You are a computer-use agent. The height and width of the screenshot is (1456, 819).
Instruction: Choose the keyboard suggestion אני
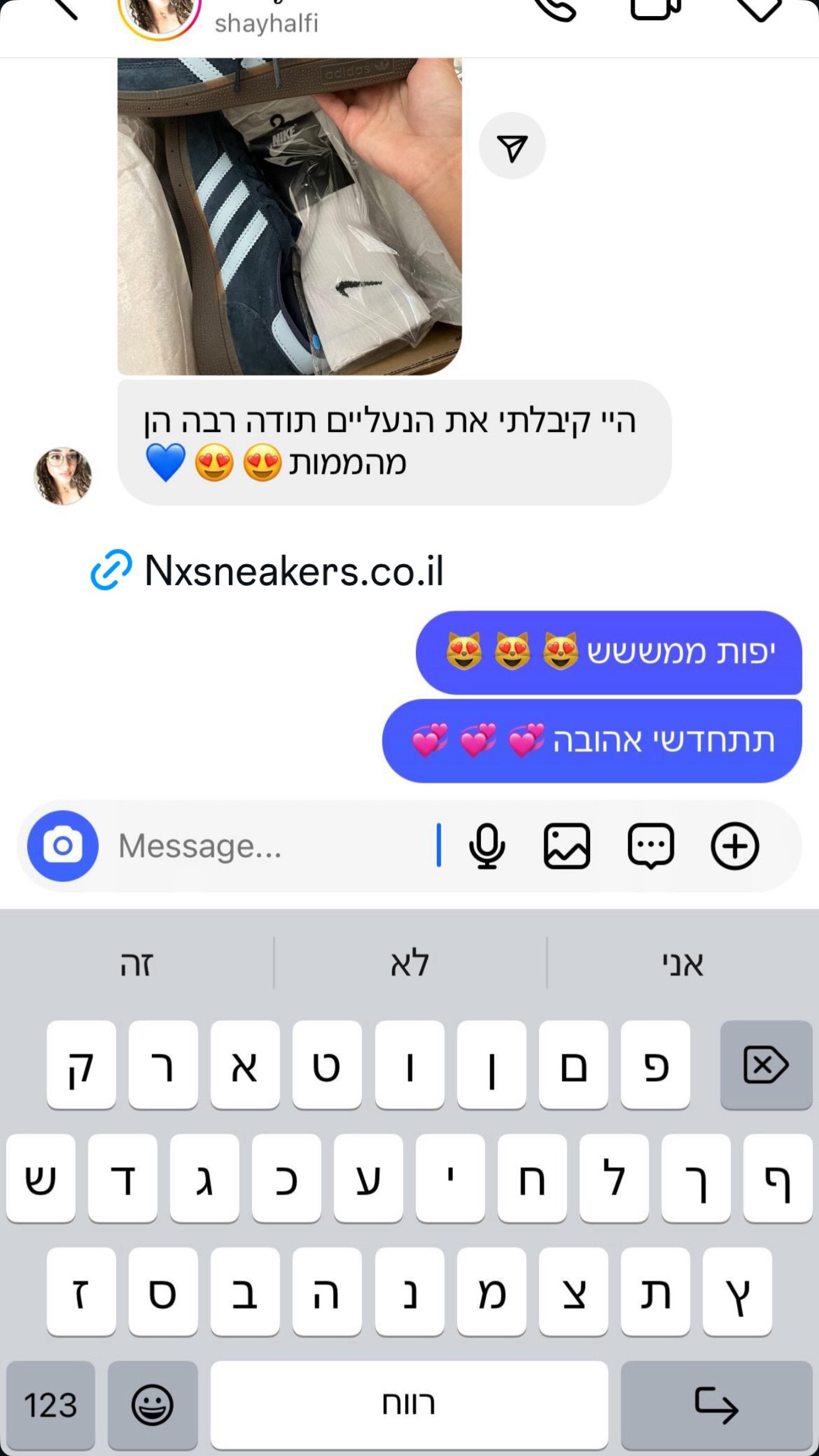click(682, 964)
